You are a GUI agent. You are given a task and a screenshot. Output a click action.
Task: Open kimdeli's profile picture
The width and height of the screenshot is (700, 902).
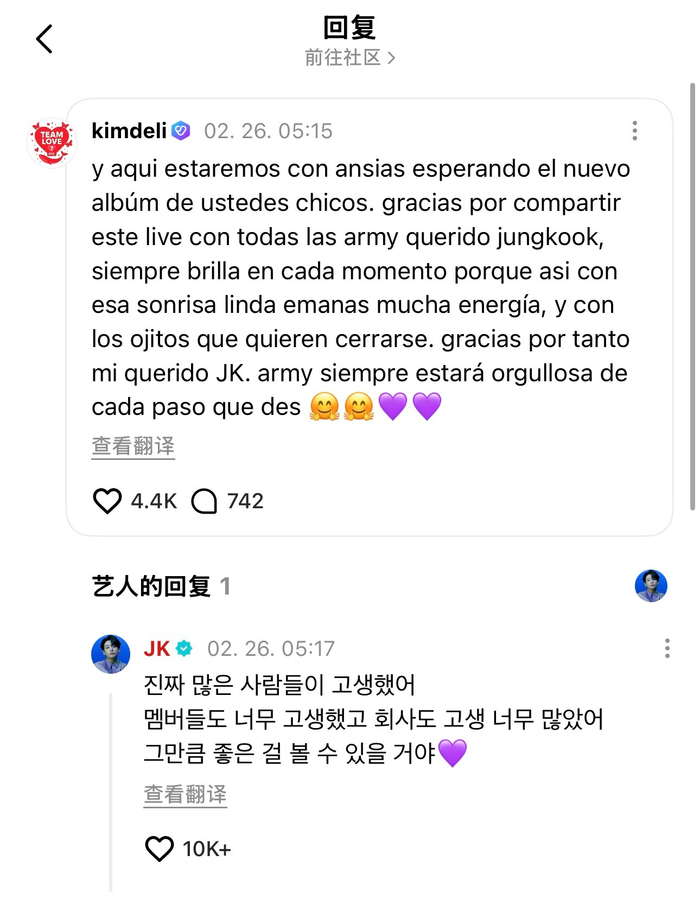click(49, 142)
